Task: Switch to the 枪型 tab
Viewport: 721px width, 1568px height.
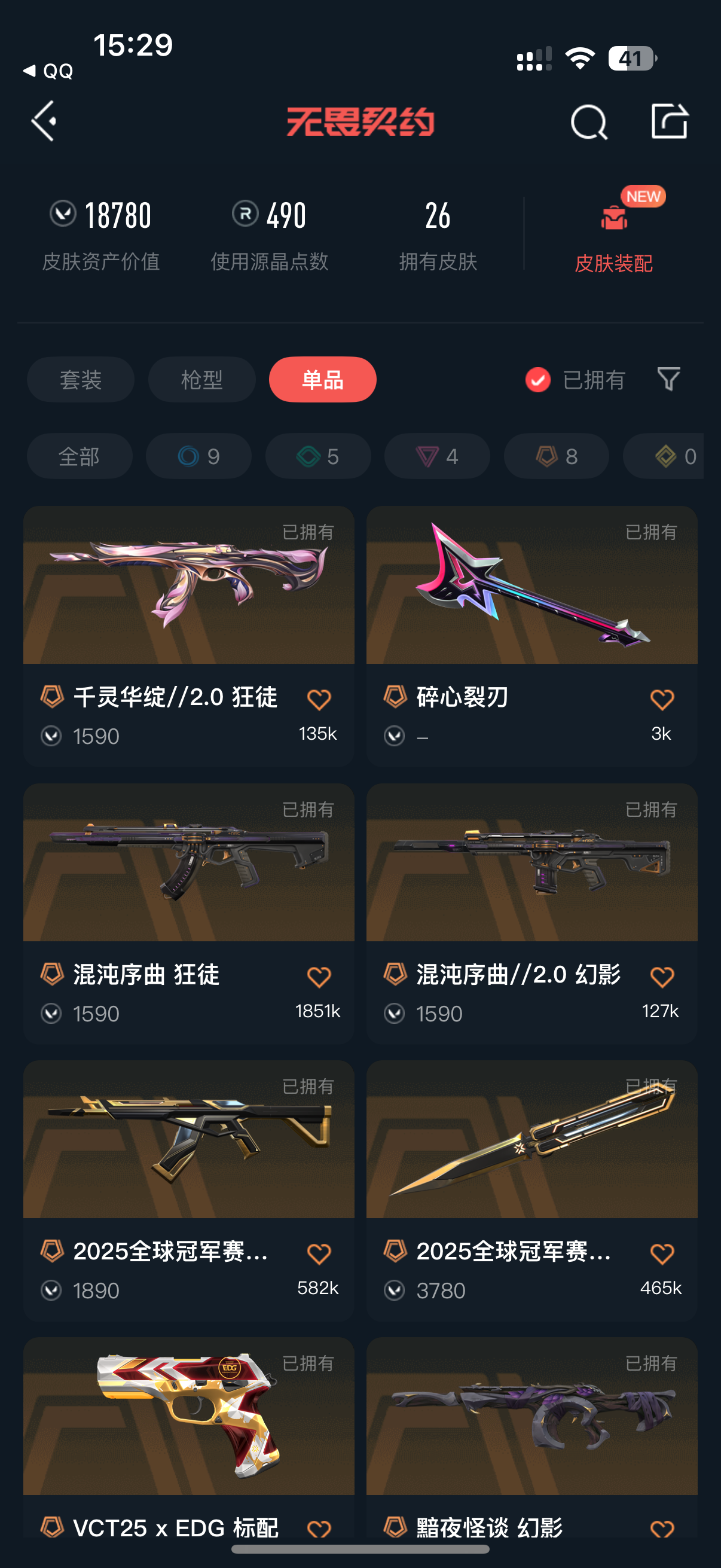Action: click(201, 379)
